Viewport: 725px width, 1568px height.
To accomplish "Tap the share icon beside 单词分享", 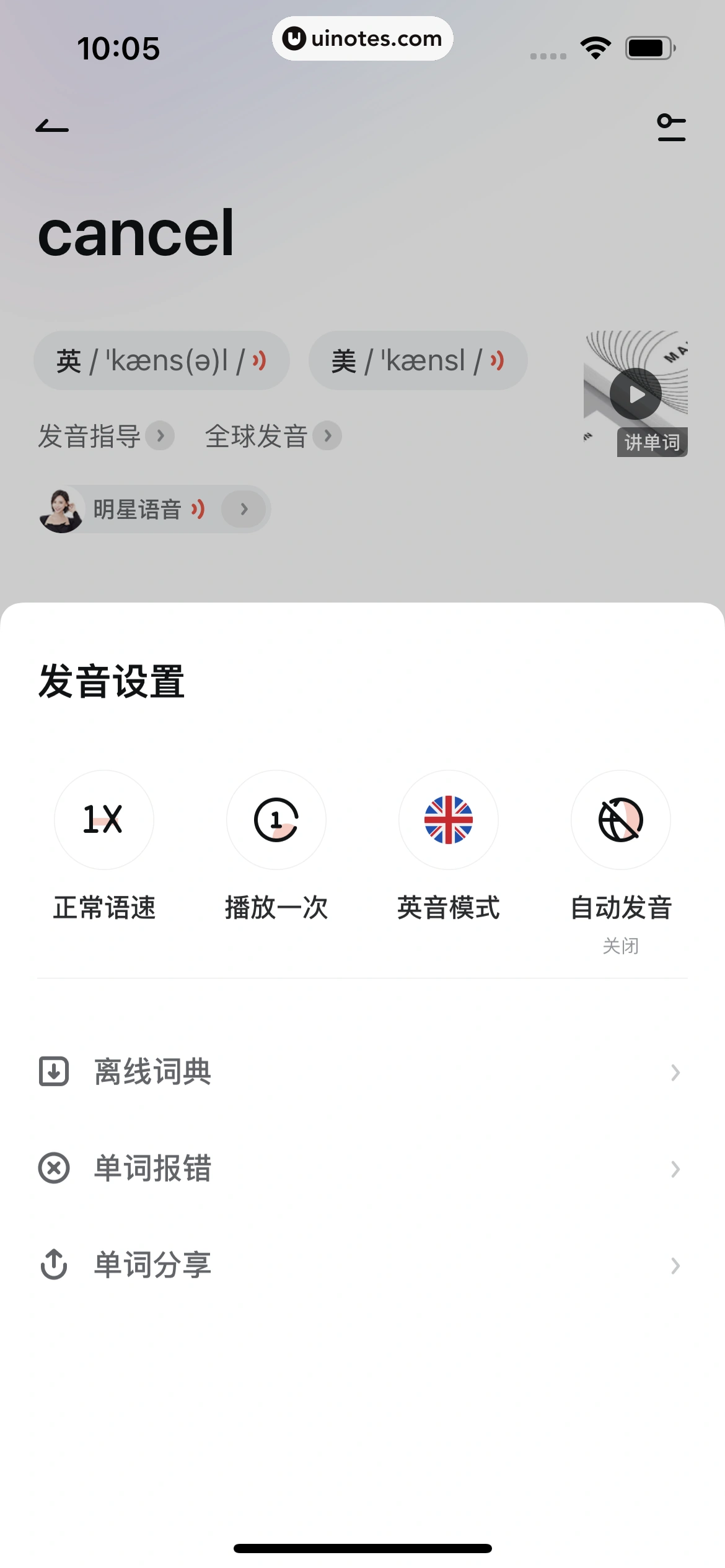I will tap(54, 1265).
